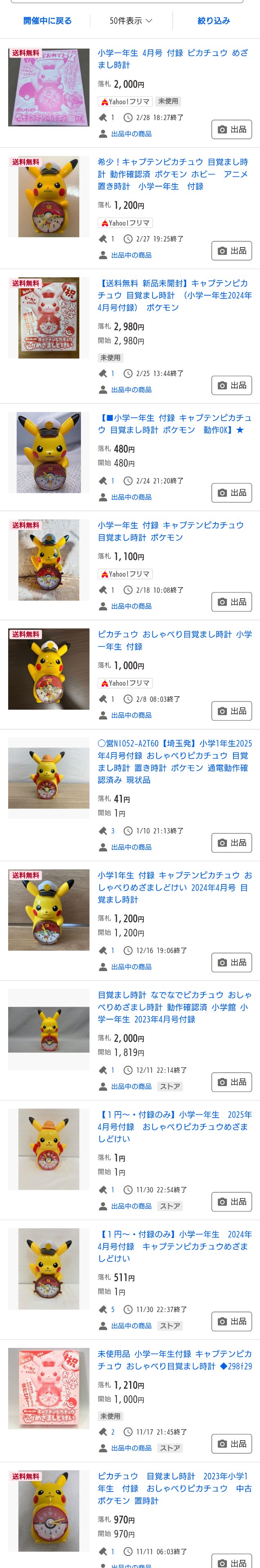Tap 出品 button for the 1,100円 listing

[232, 602]
